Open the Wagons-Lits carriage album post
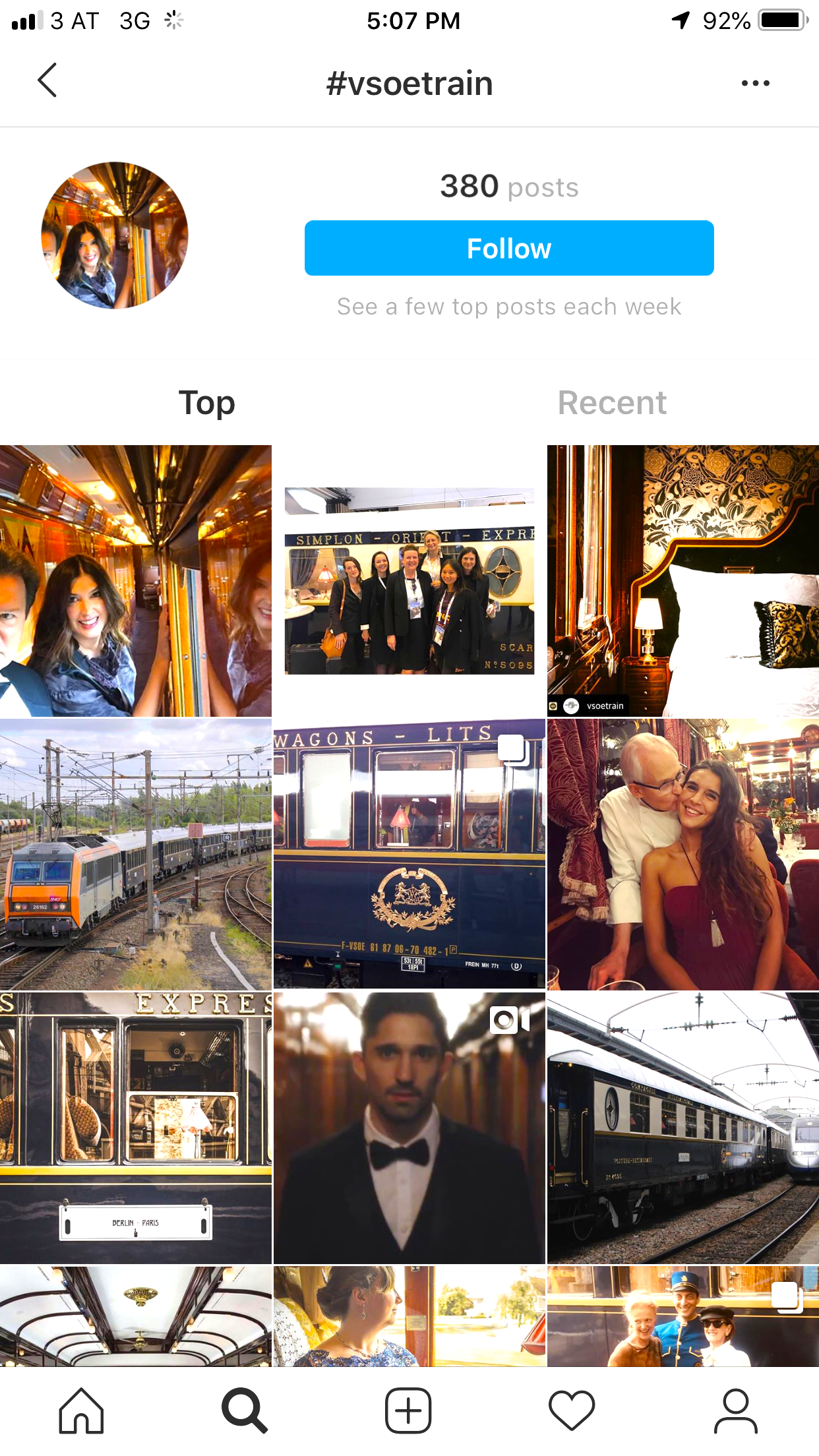 click(409, 855)
